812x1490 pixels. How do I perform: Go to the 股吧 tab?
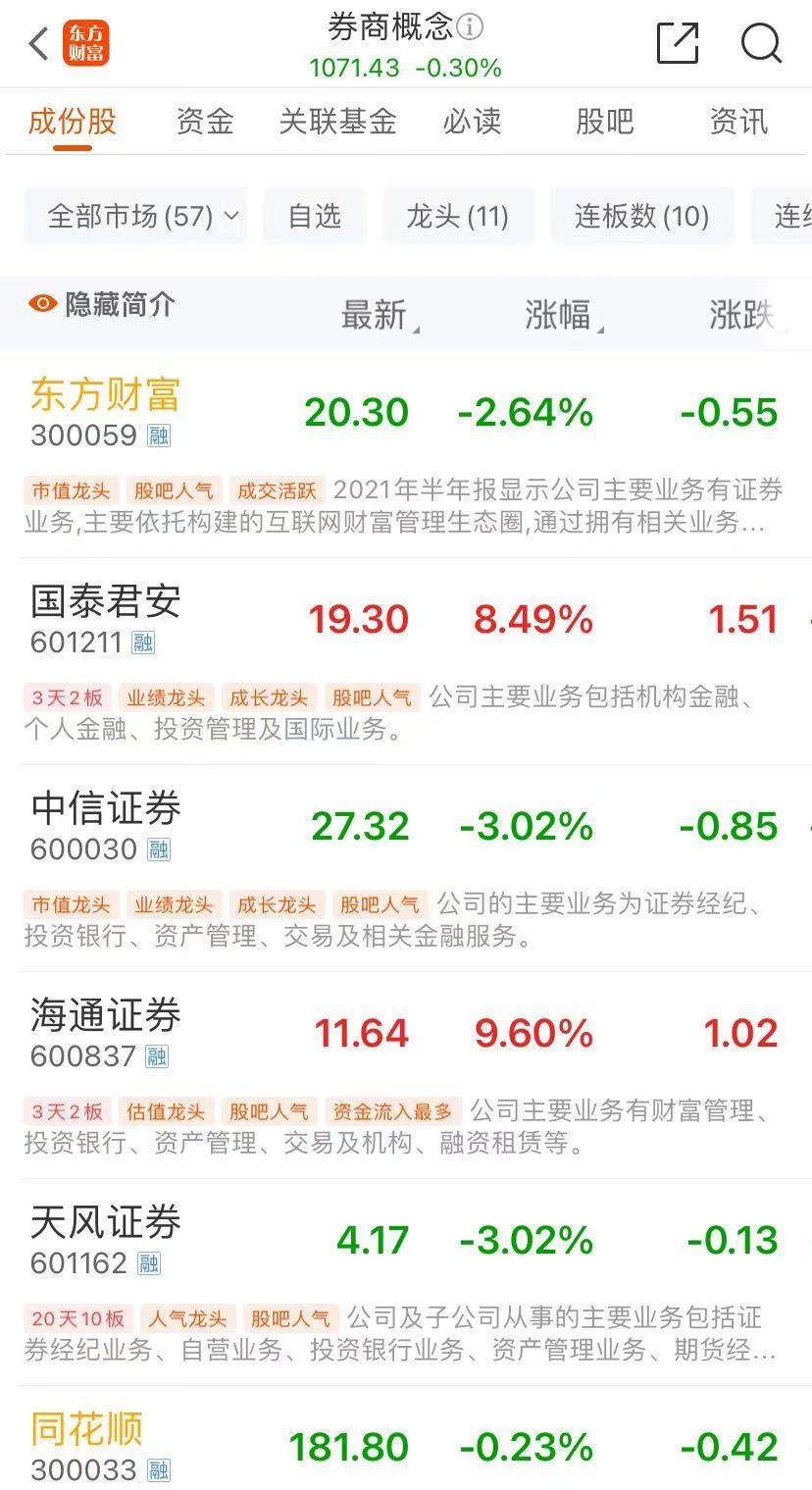[x=604, y=122]
